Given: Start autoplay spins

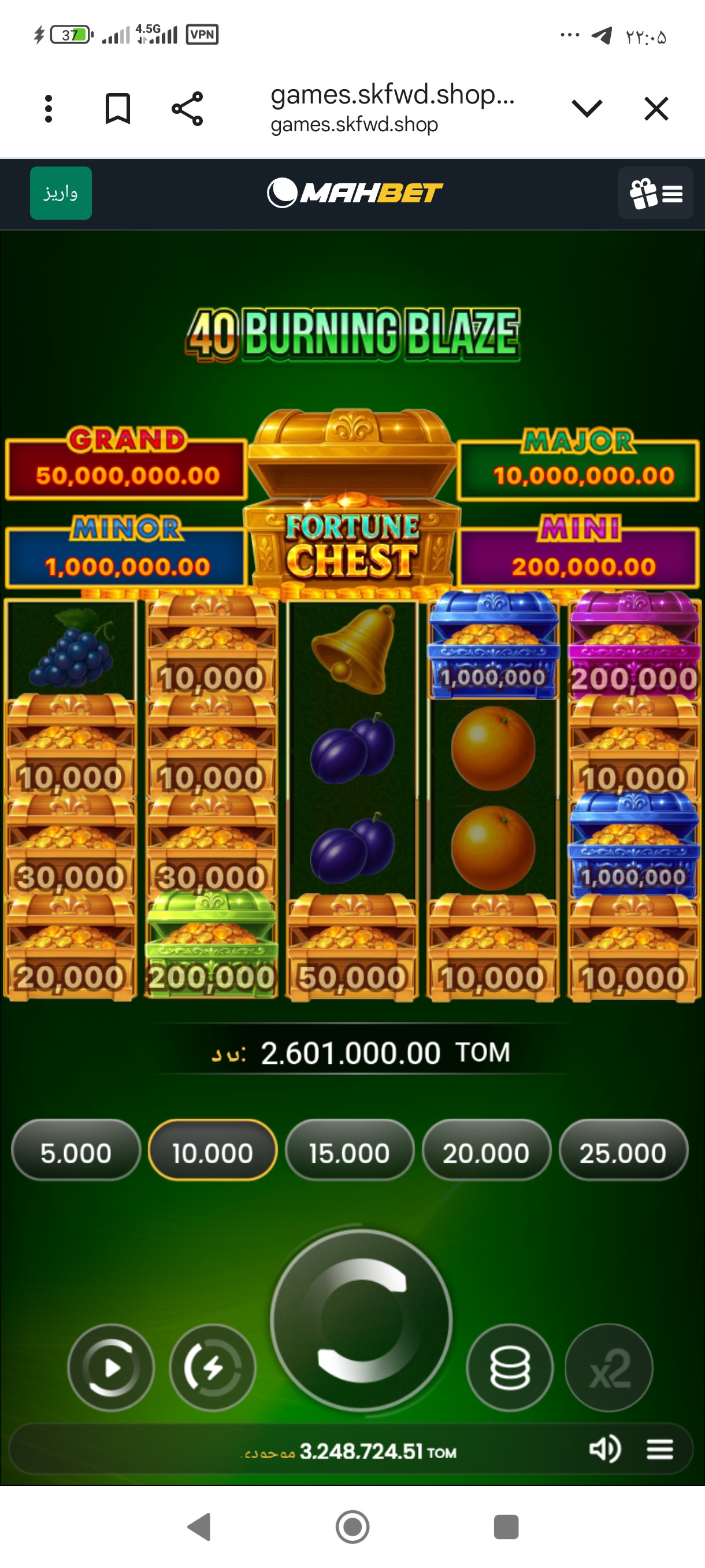Looking at the screenshot, I should [x=111, y=1368].
